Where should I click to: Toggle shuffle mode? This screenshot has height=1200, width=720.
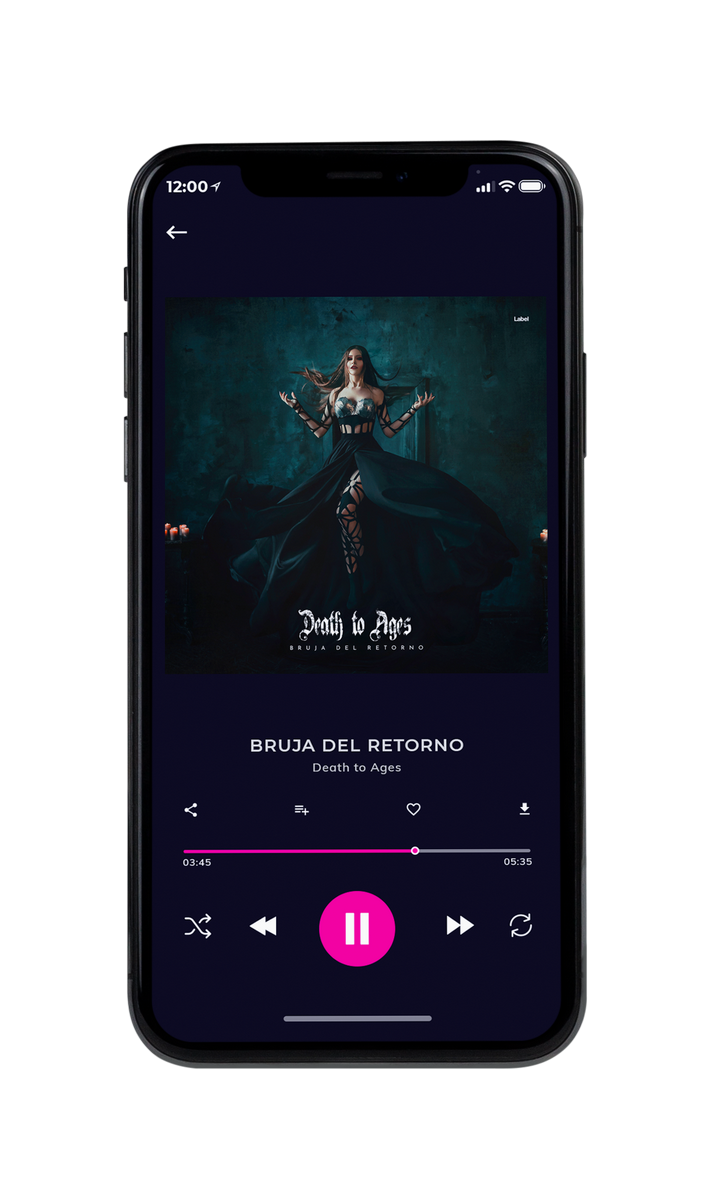(198, 926)
